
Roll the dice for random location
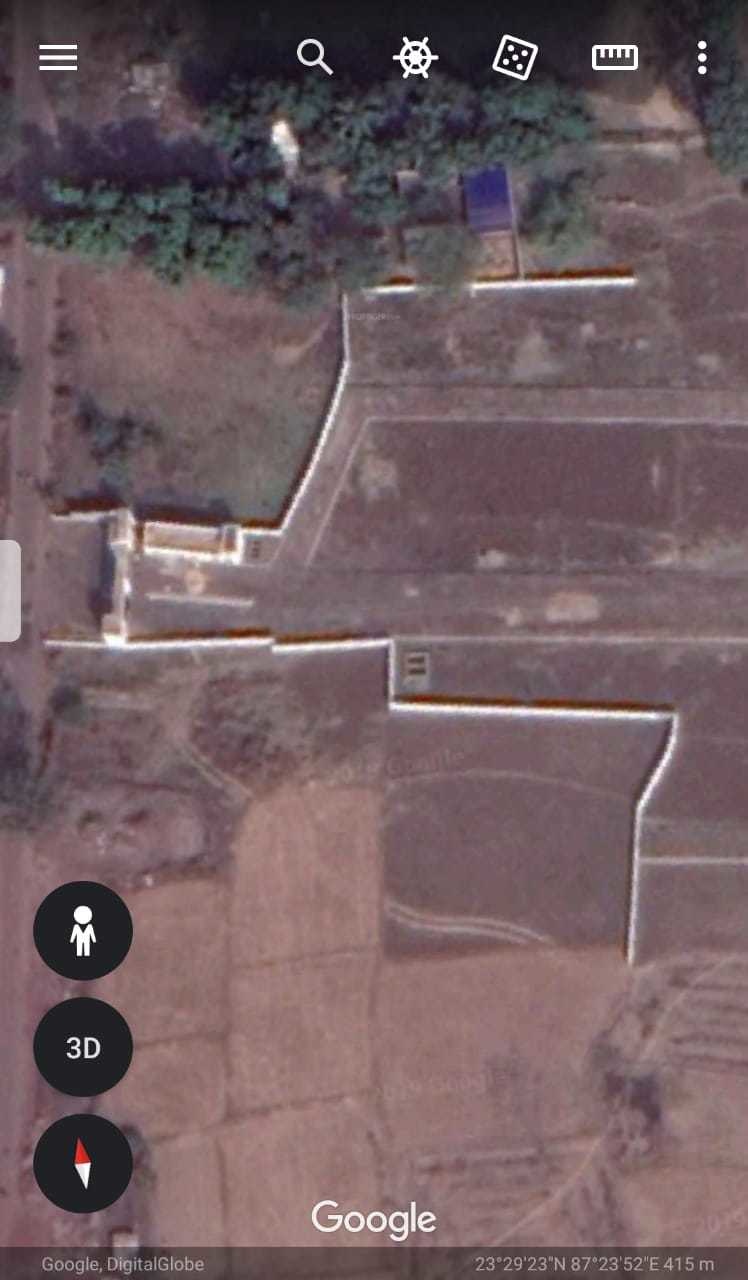[515, 58]
